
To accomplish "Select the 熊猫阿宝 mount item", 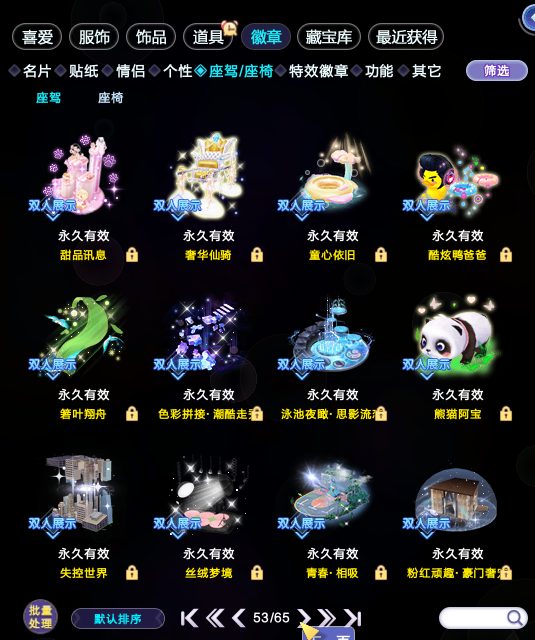I will coord(457,335).
